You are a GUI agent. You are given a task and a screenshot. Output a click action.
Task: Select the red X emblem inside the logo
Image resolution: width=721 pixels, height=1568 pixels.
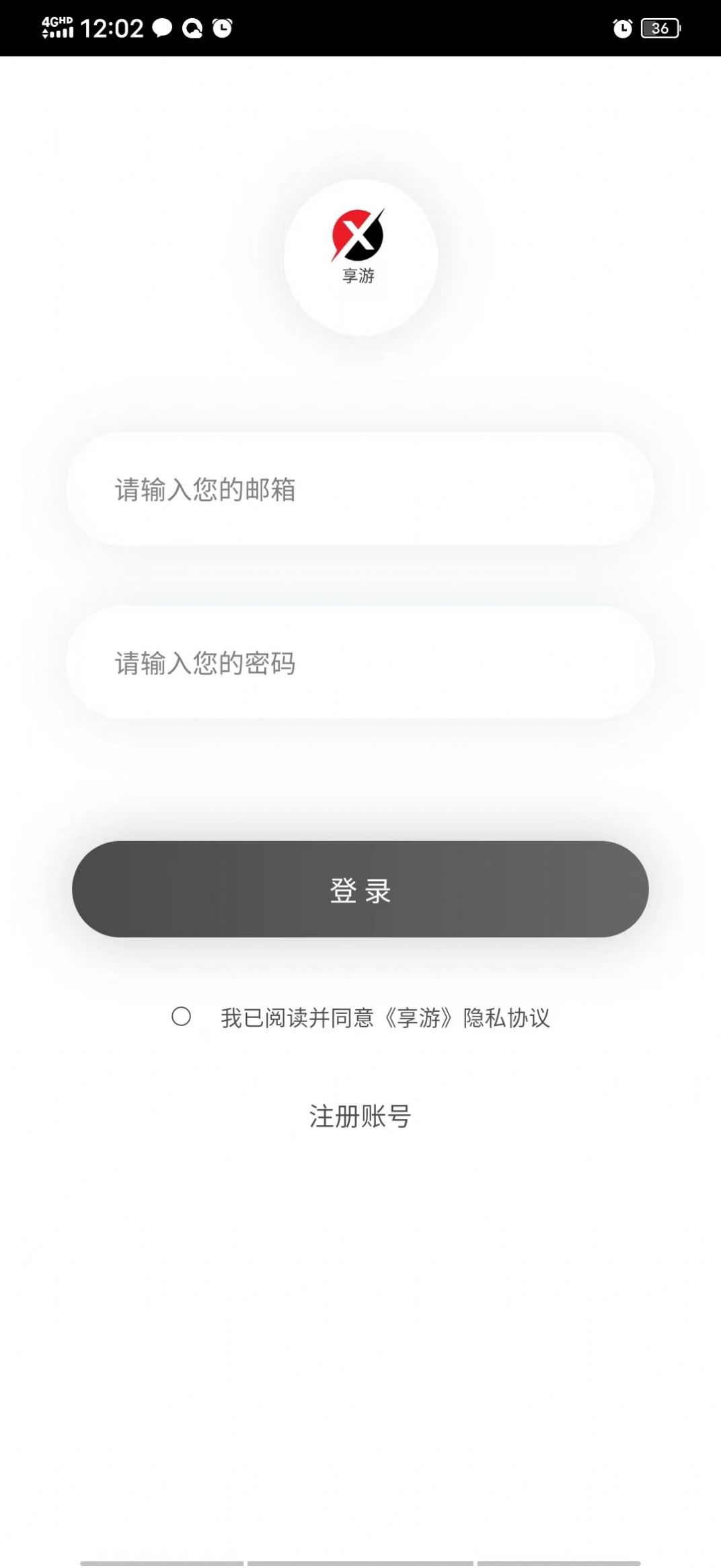(x=360, y=235)
